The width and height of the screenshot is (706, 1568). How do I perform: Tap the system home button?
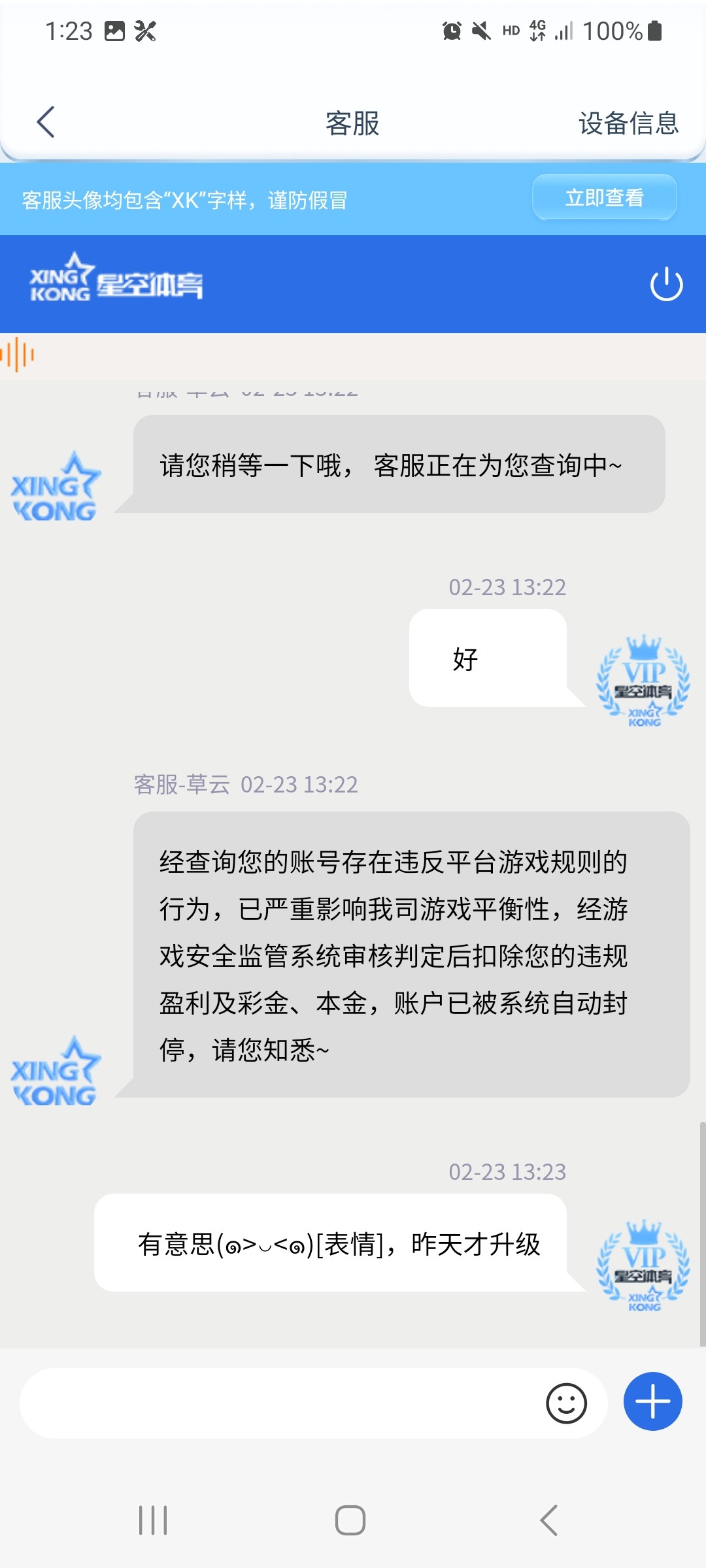[x=350, y=1520]
